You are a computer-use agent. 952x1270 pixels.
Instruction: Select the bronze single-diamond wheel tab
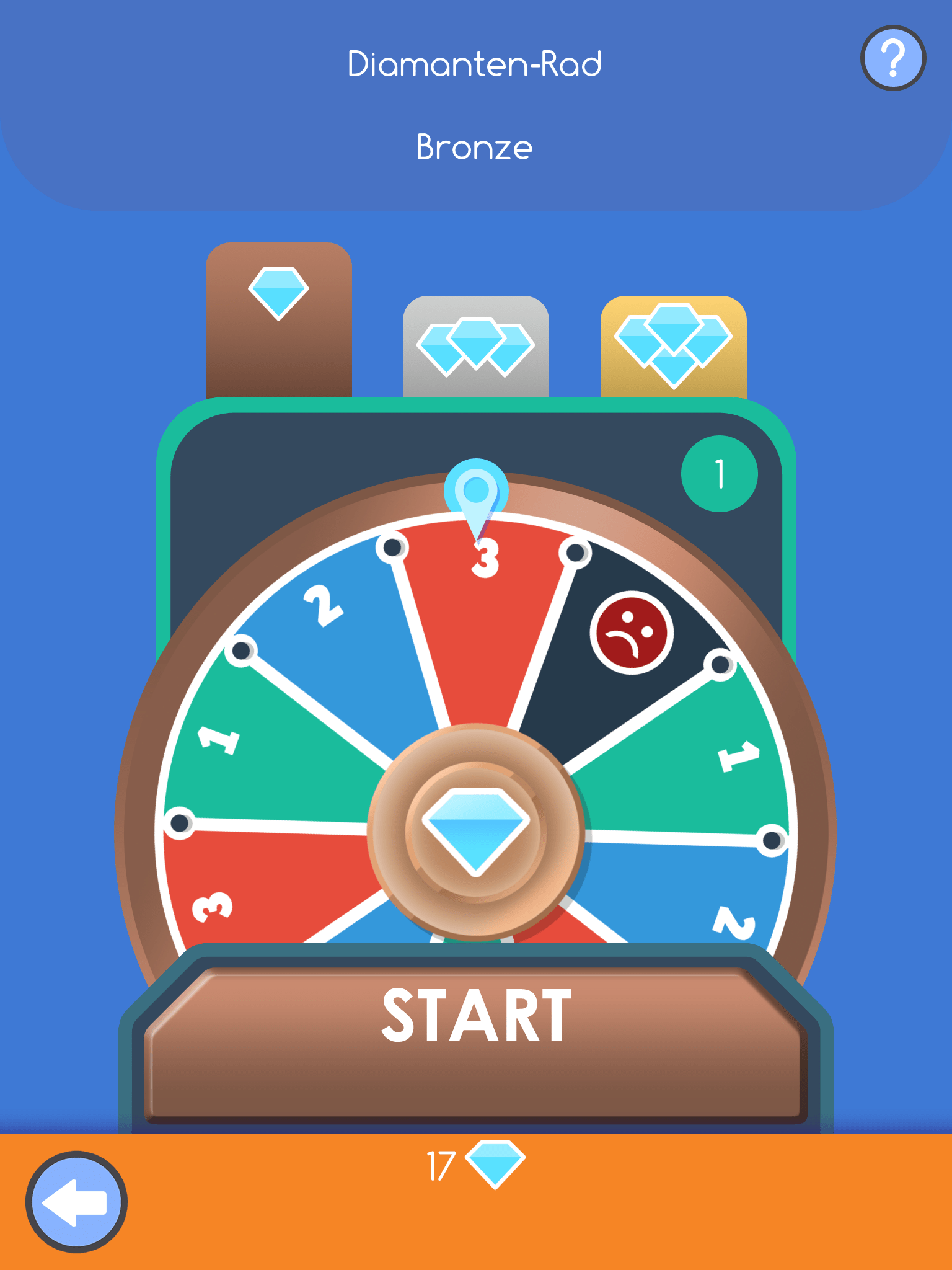278,319
